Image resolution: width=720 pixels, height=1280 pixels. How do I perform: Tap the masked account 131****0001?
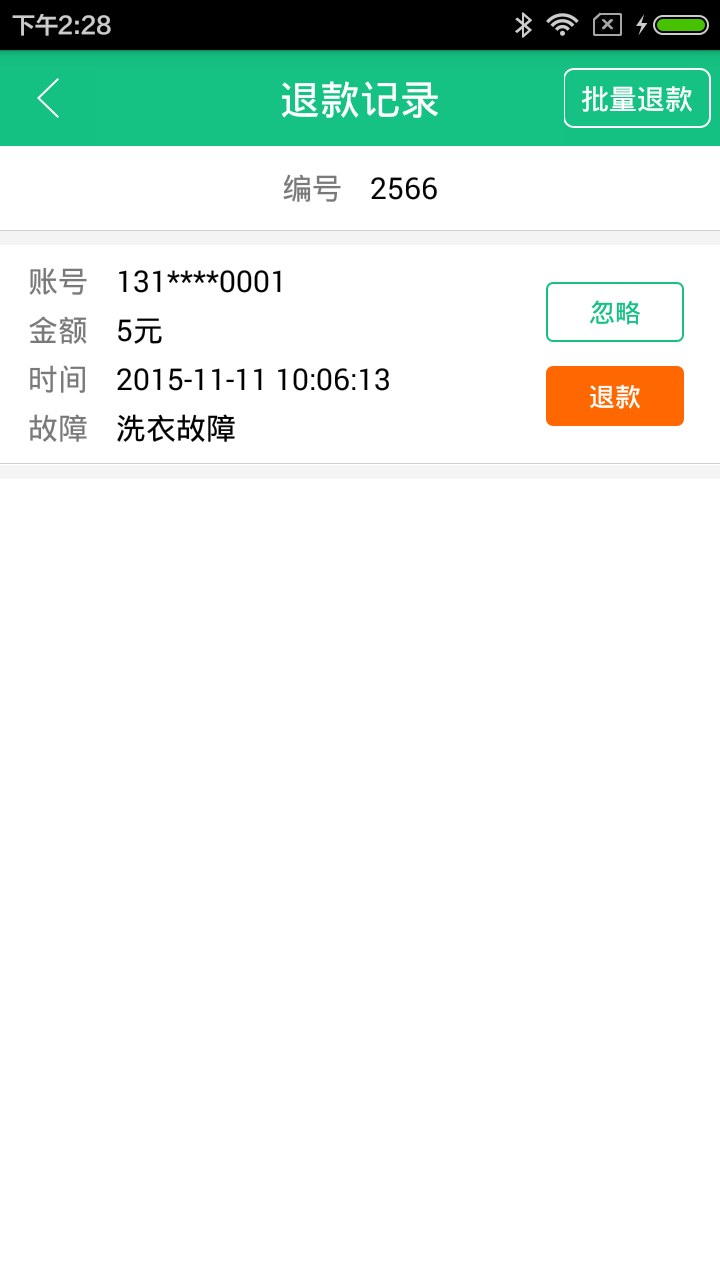point(199,281)
